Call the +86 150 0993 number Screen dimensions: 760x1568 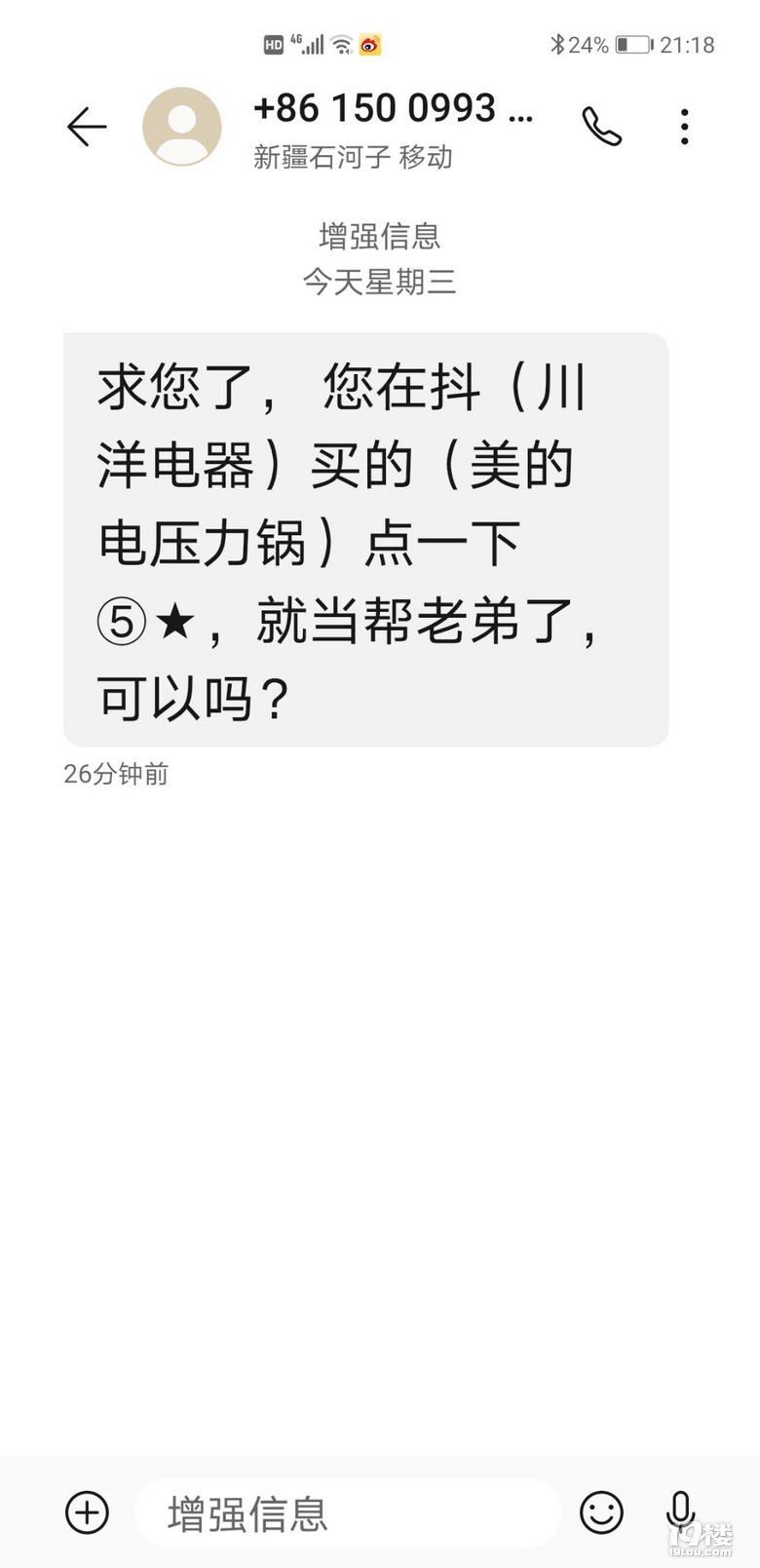coord(601,127)
